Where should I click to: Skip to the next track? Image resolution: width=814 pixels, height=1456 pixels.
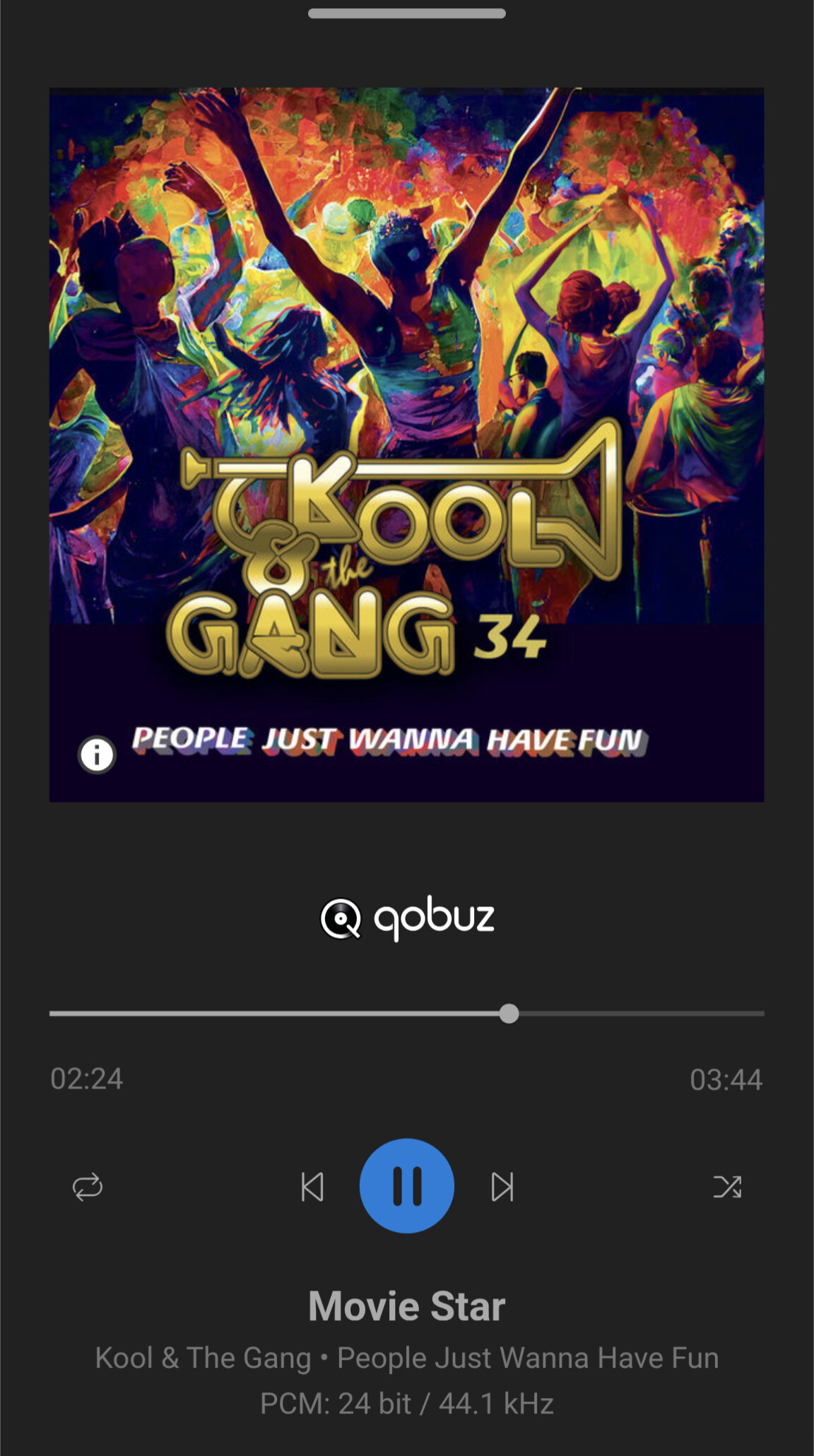pos(502,1187)
